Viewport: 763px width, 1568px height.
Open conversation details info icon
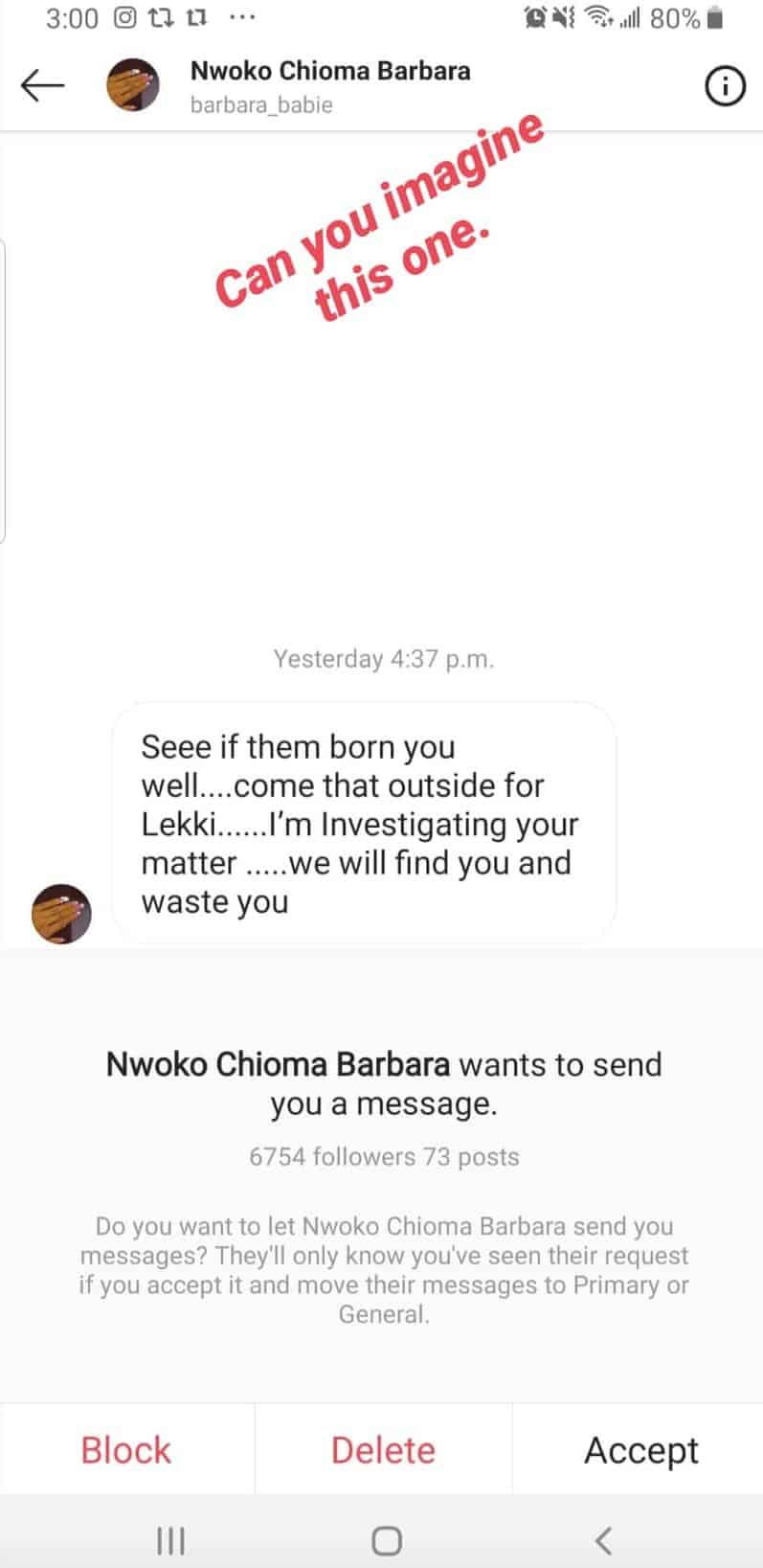(725, 87)
